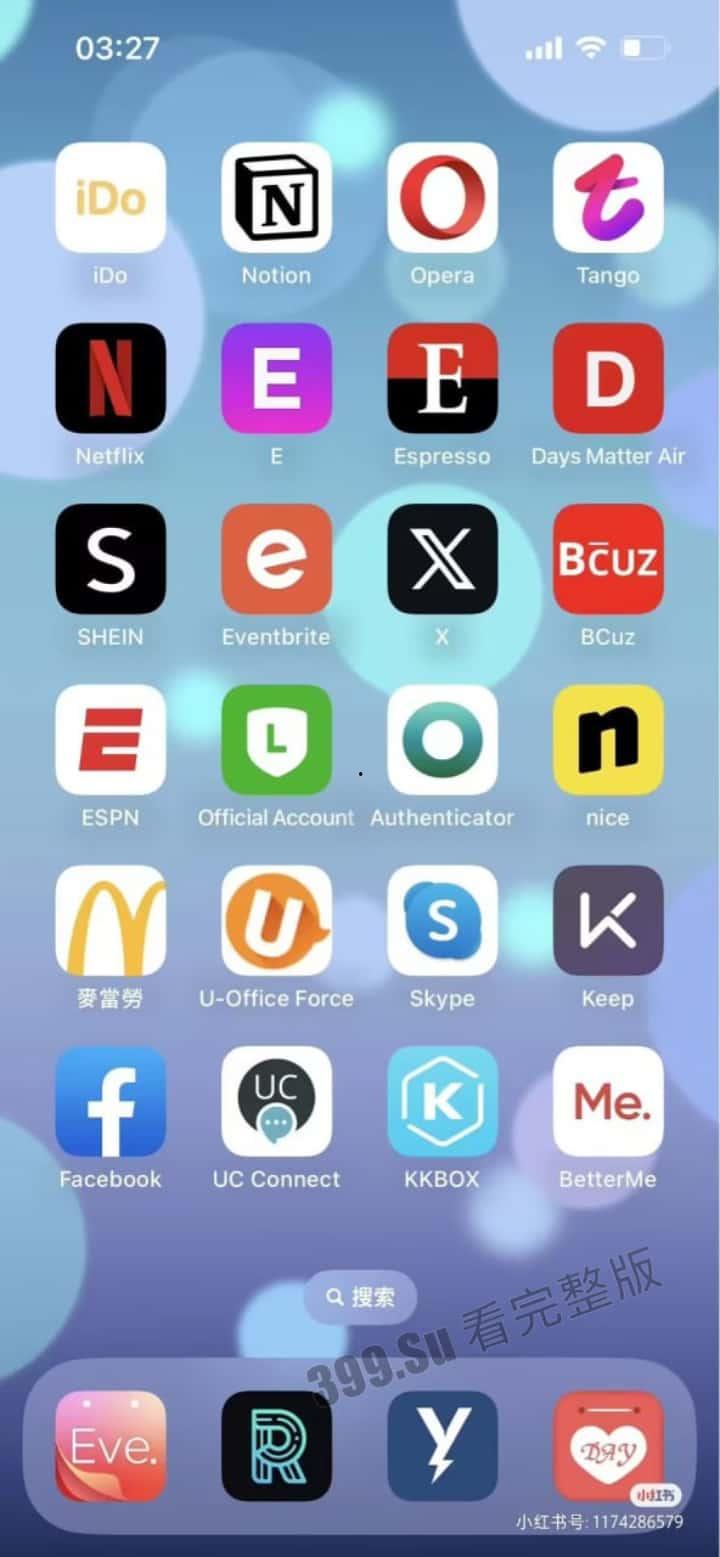Image resolution: width=720 pixels, height=1557 pixels.
Task: Open the Notion app
Action: (276, 198)
